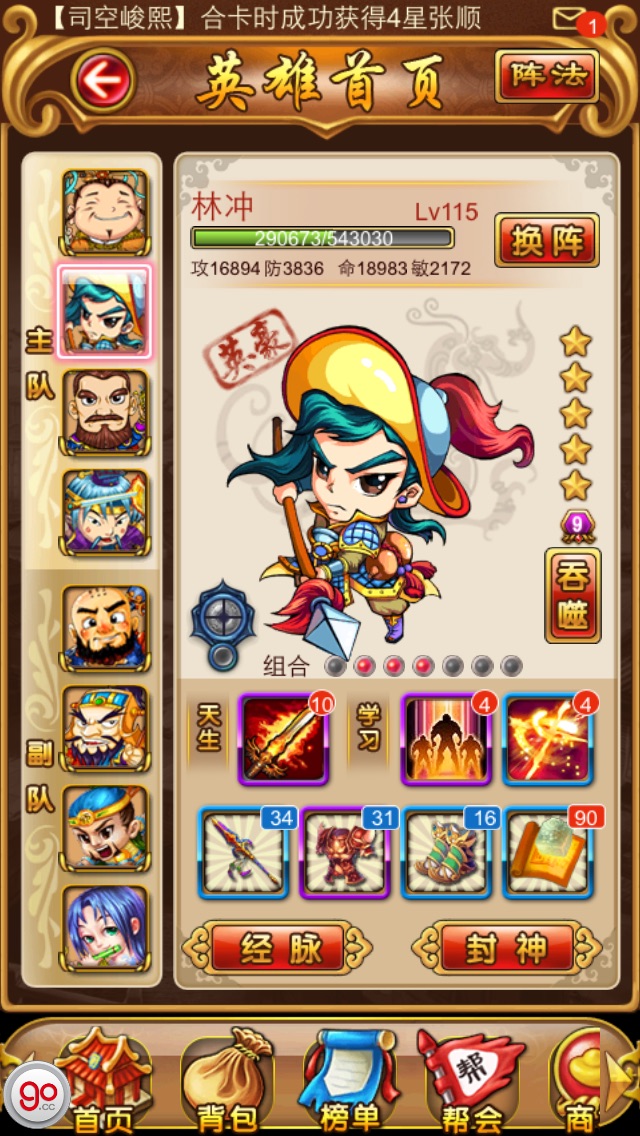The width and height of the screenshot is (640, 1136).
Task: Go back using the red arrow button
Action: [103, 80]
